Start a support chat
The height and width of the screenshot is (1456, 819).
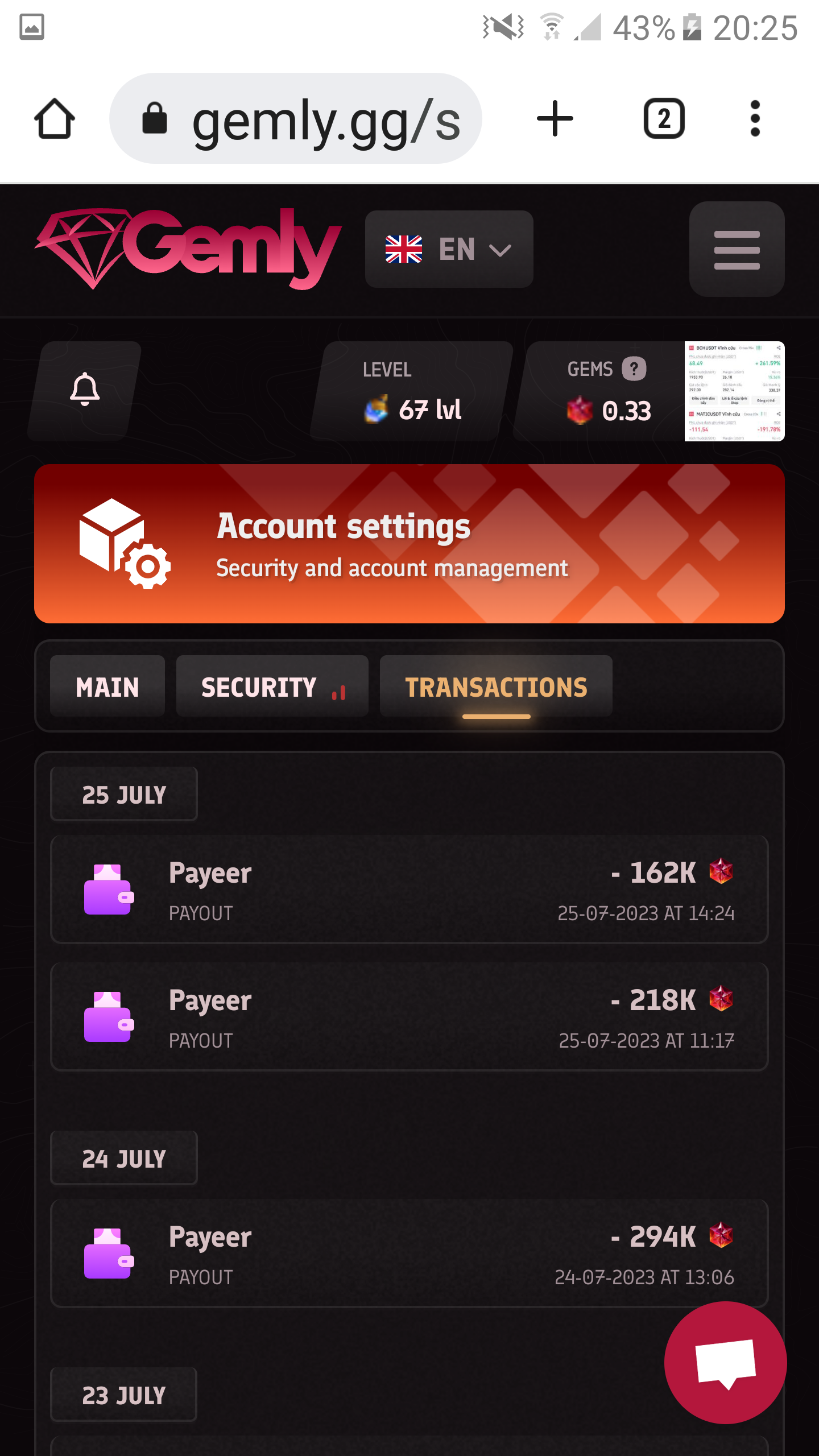(725, 1362)
